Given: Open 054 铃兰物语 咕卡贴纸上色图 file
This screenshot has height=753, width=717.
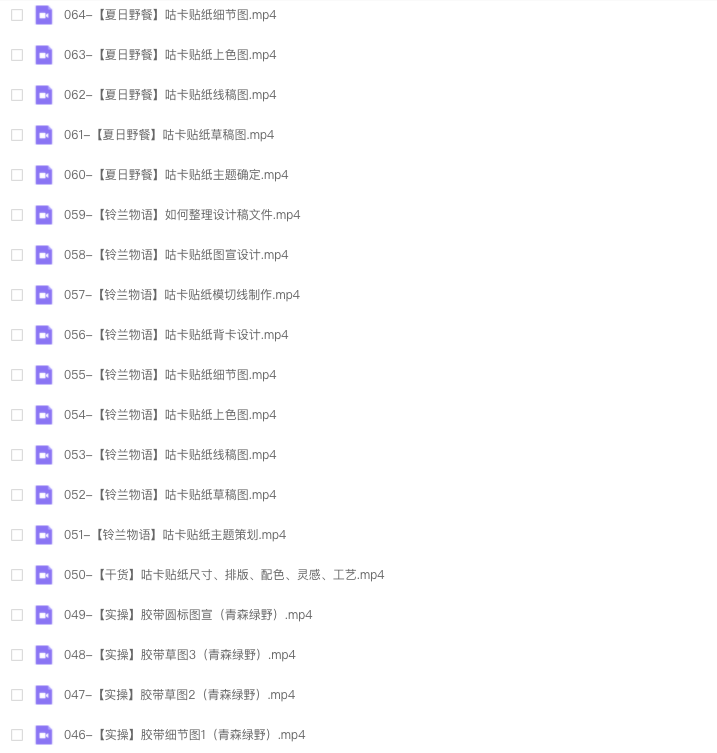Looking at the screenshot, I should pos(170,415).
